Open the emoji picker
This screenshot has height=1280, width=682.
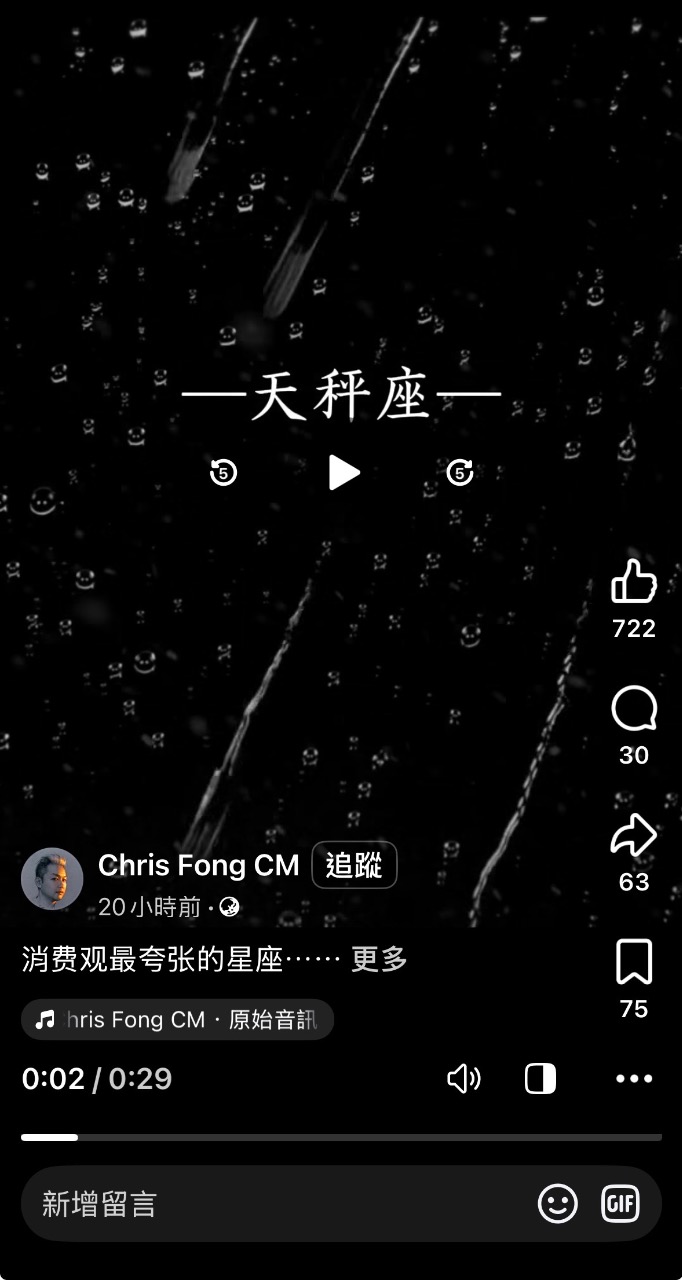[558, 1204]
